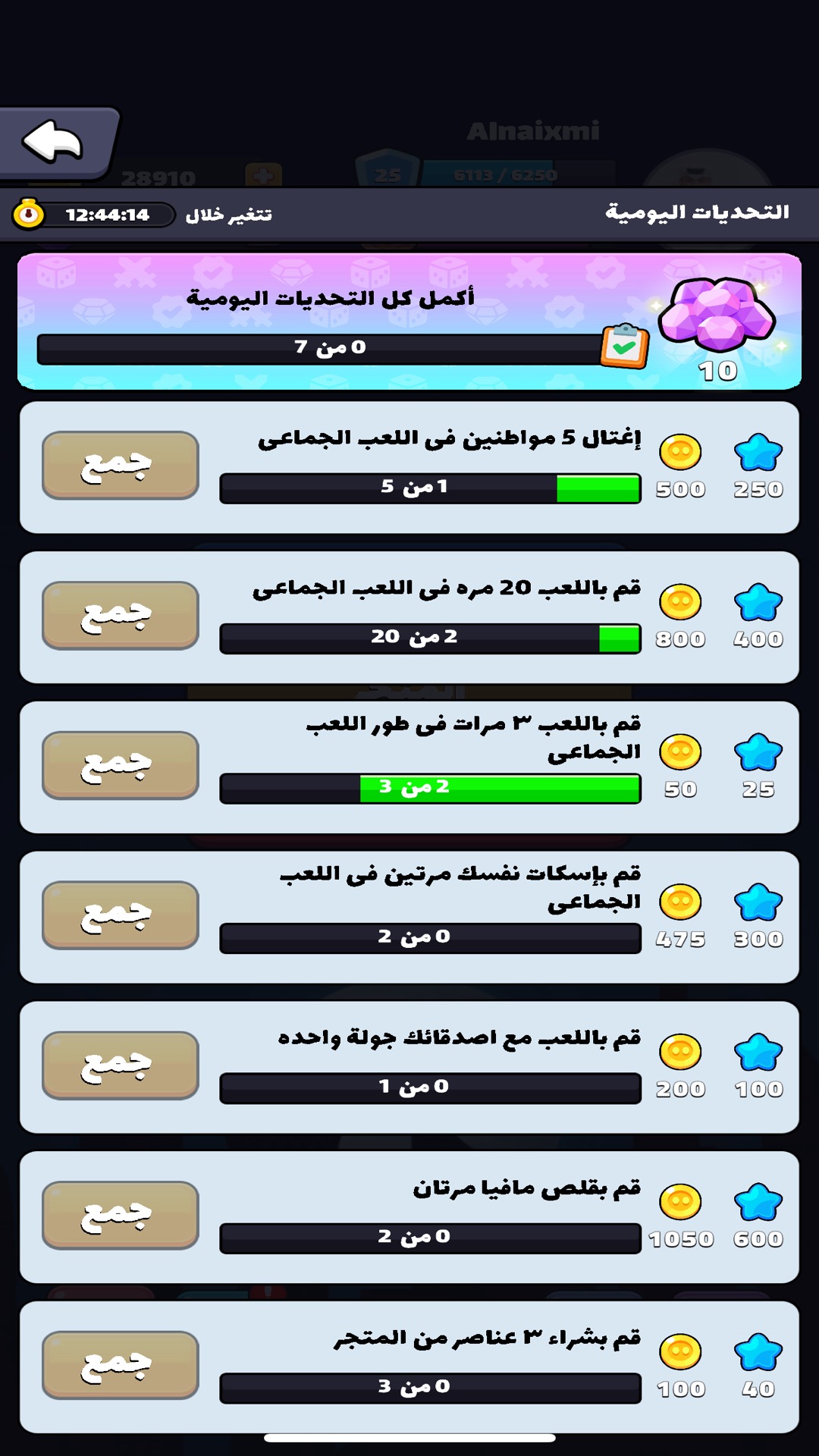This screenshot has height=1456, width=819.
Task: Collect reward for the mafia twice challenge
Action: click(x=120, y=1215)
